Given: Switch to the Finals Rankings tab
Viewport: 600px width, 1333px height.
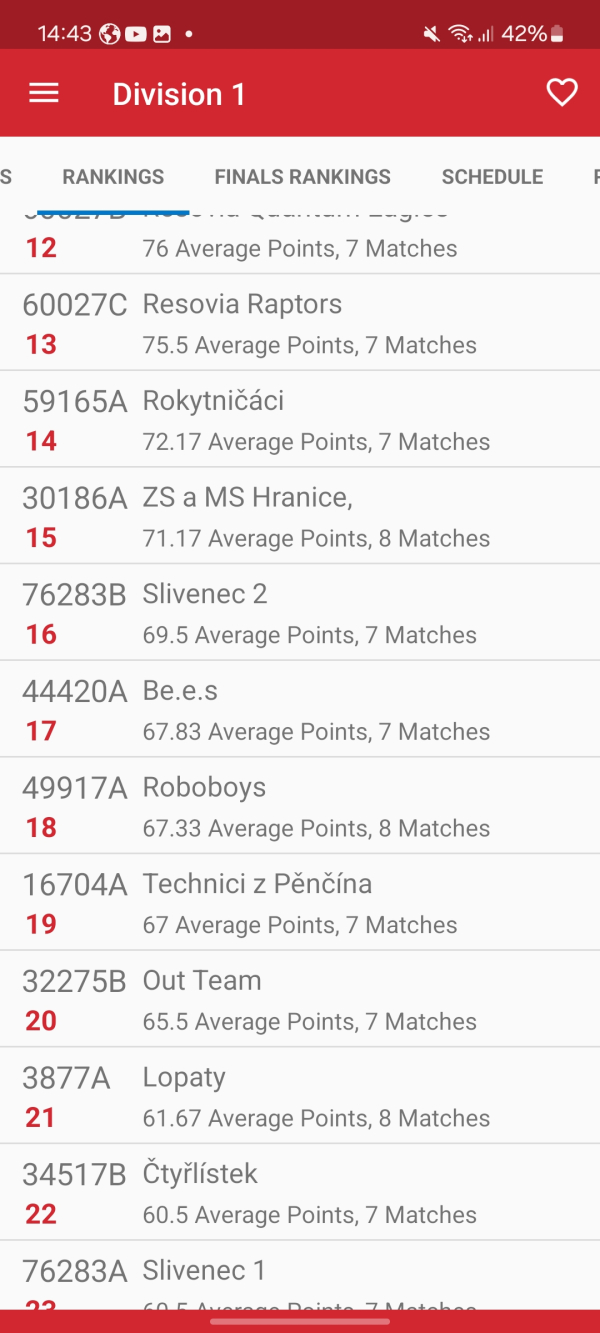Looking at the screenshot, I should [x=302, y=177].
